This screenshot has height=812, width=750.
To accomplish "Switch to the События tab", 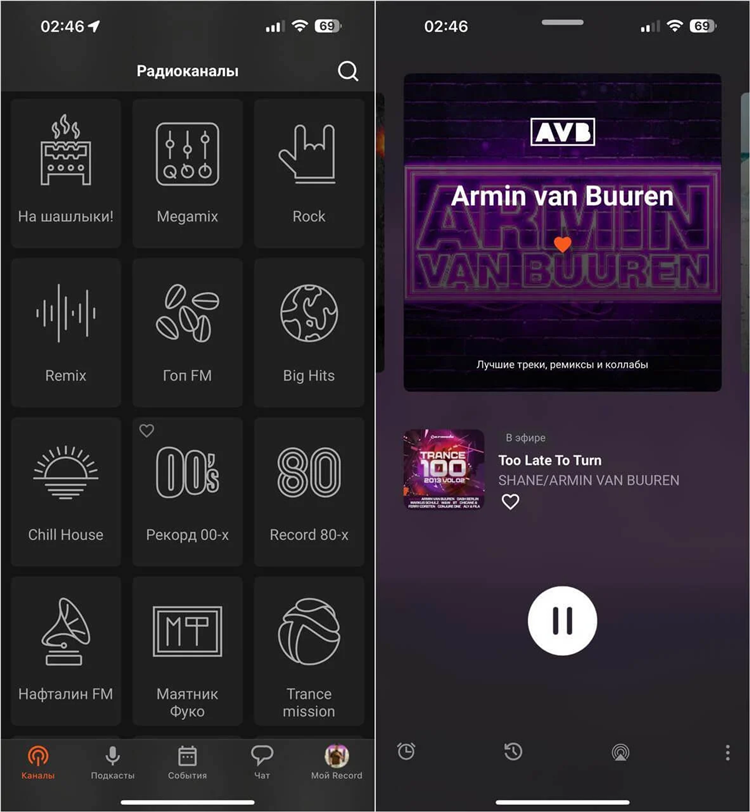I will point(187,763).
